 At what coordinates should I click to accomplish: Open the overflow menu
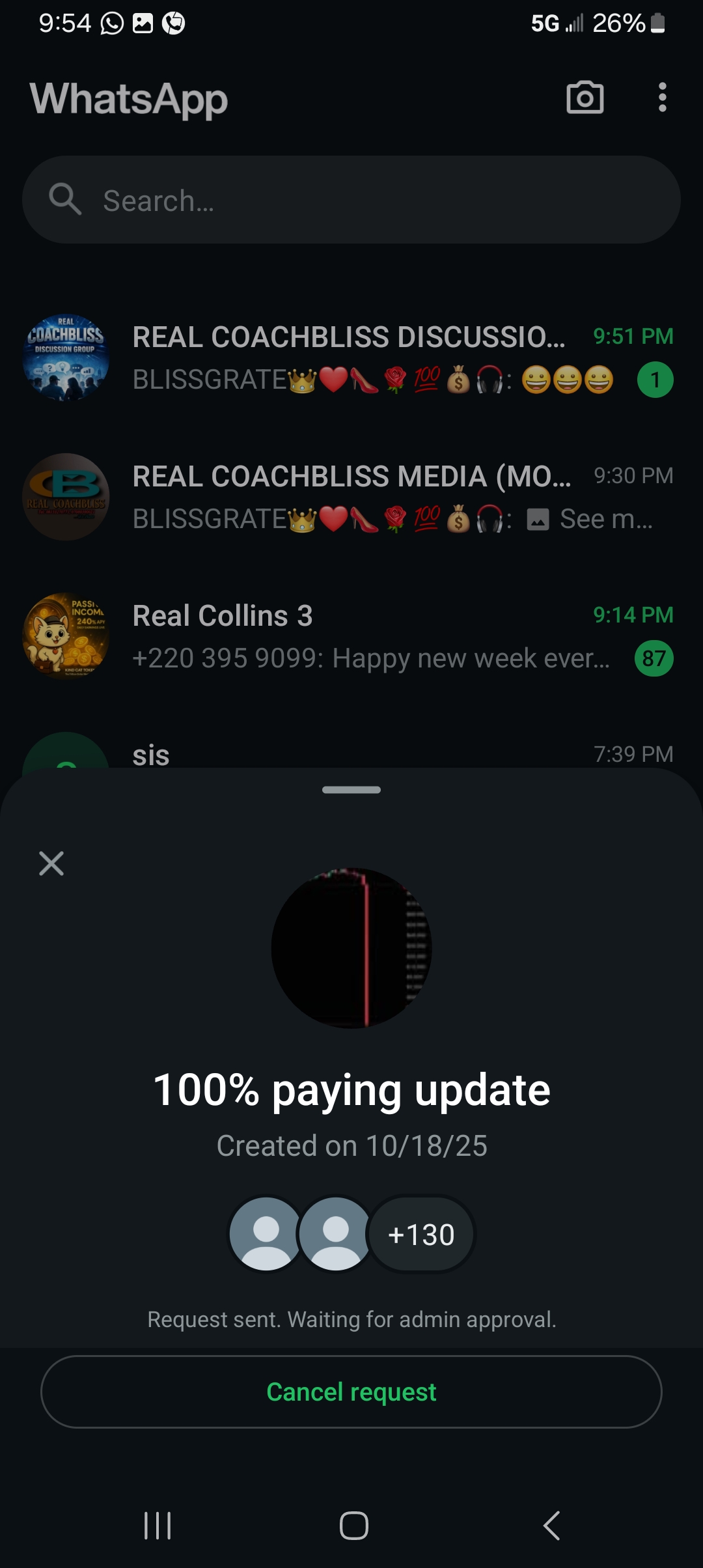point(662,98)
